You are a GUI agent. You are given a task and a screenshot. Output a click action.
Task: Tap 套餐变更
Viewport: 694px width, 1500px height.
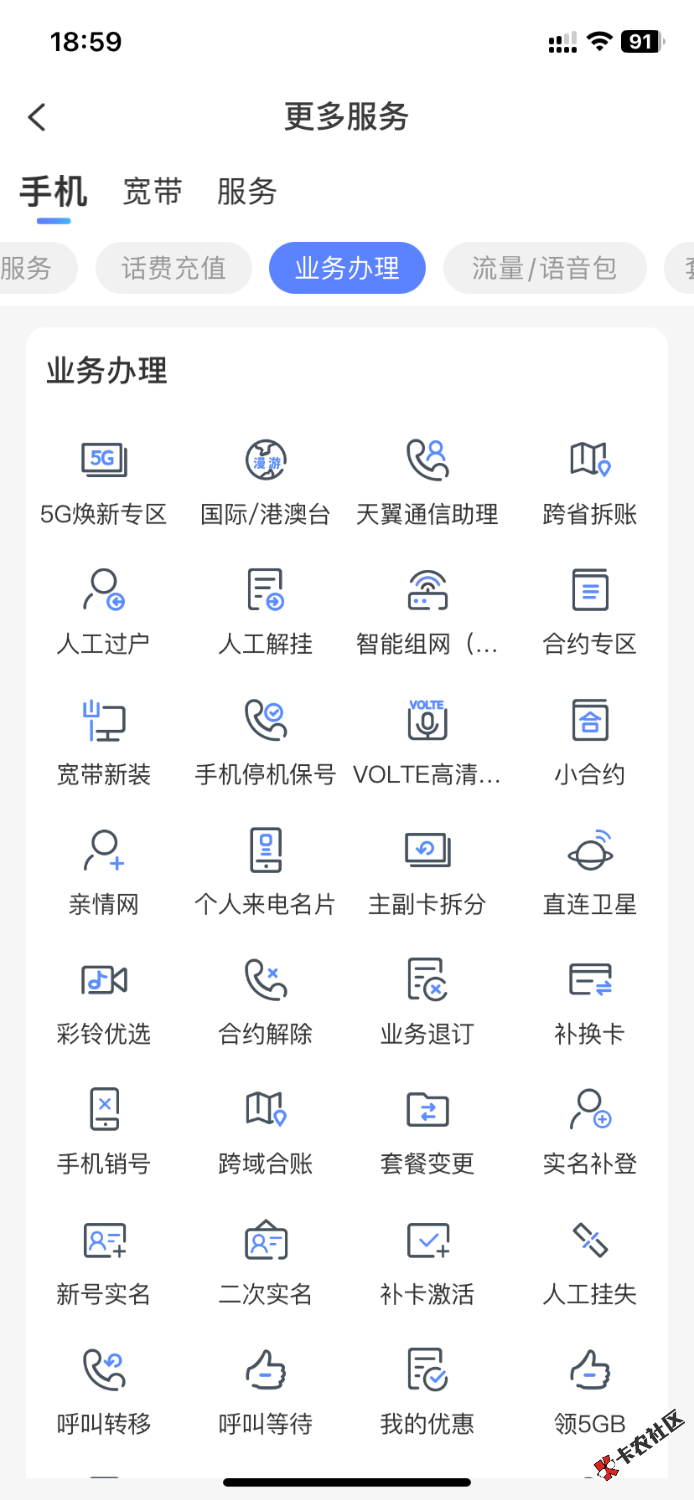pos(427,1130)
